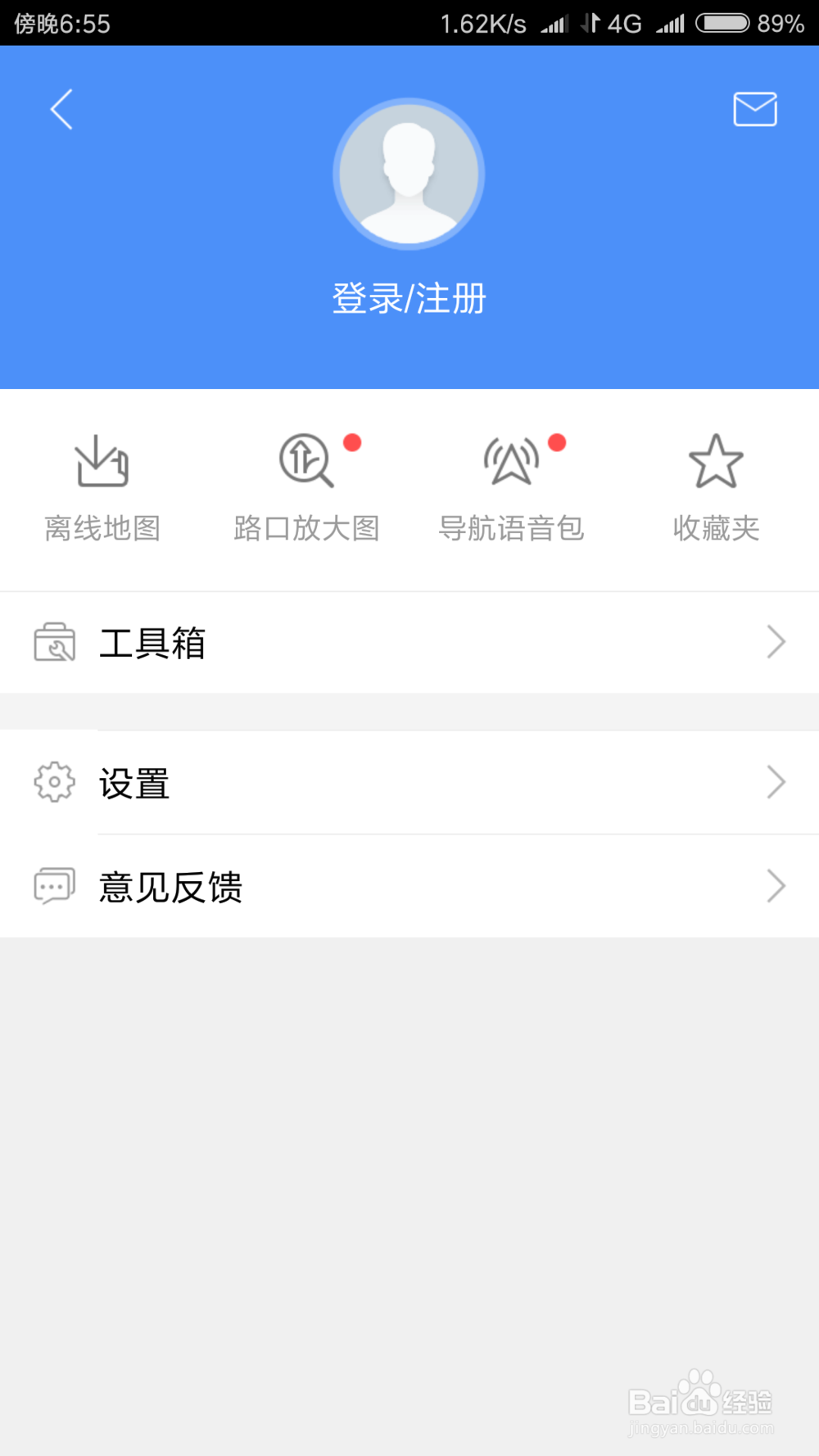Go back using the top-left arrow
The width and height of the screenshot is (819, 1456).
pyautogui.click(x=61, y=110)
